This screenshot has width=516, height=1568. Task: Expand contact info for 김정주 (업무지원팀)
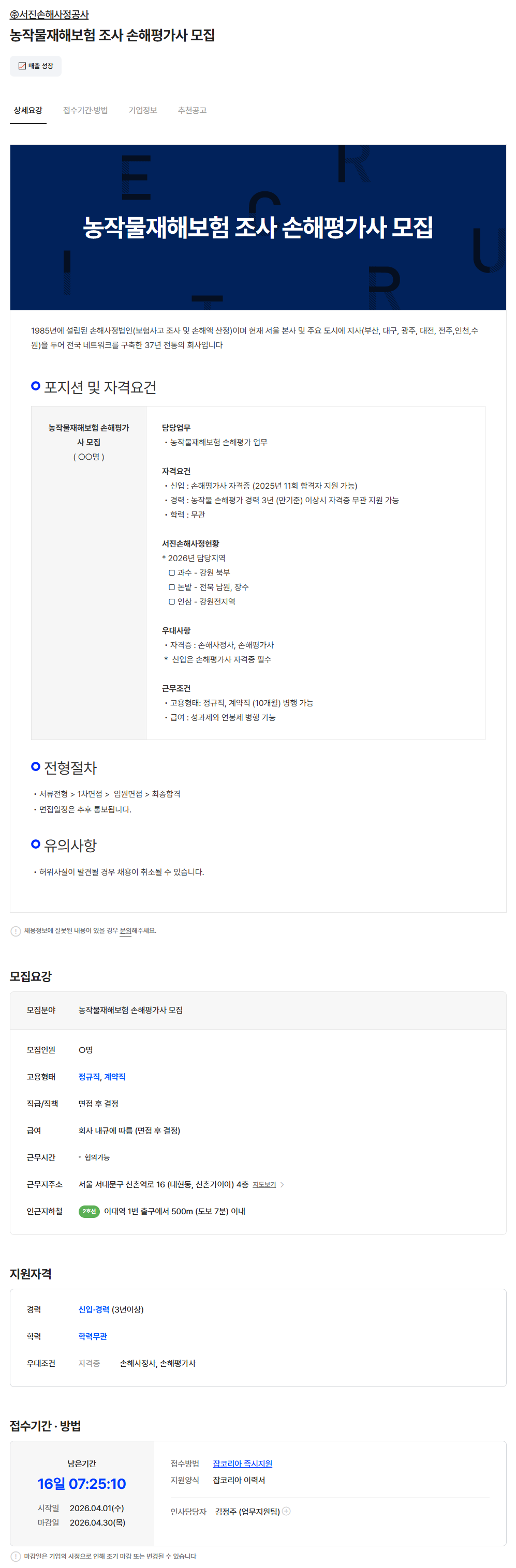click(286, 1511)
